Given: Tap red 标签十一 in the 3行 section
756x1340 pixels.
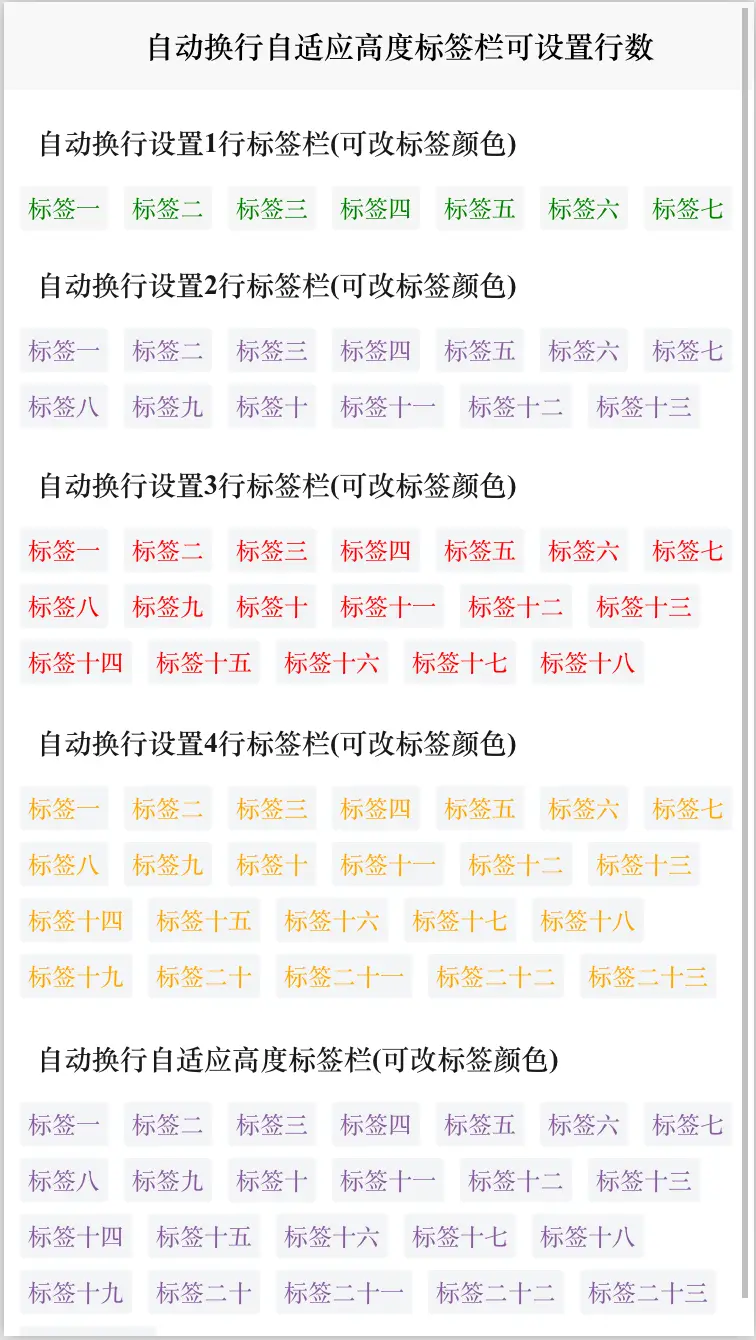Looking at the screenshot, I should click(x=388, y=606).
